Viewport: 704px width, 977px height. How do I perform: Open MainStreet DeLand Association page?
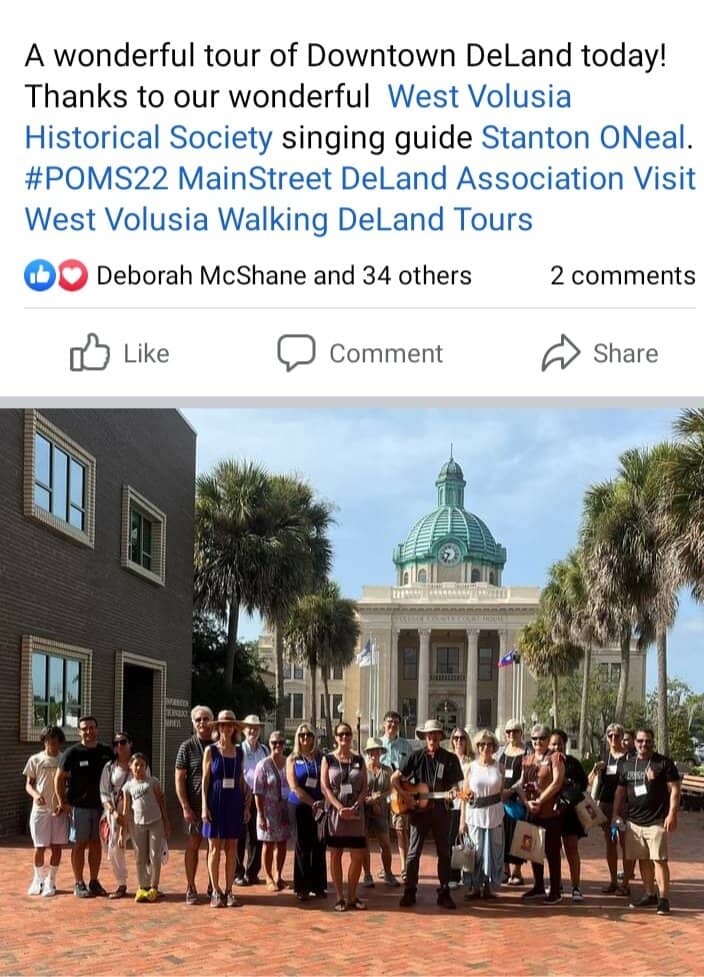click(401, 179)
